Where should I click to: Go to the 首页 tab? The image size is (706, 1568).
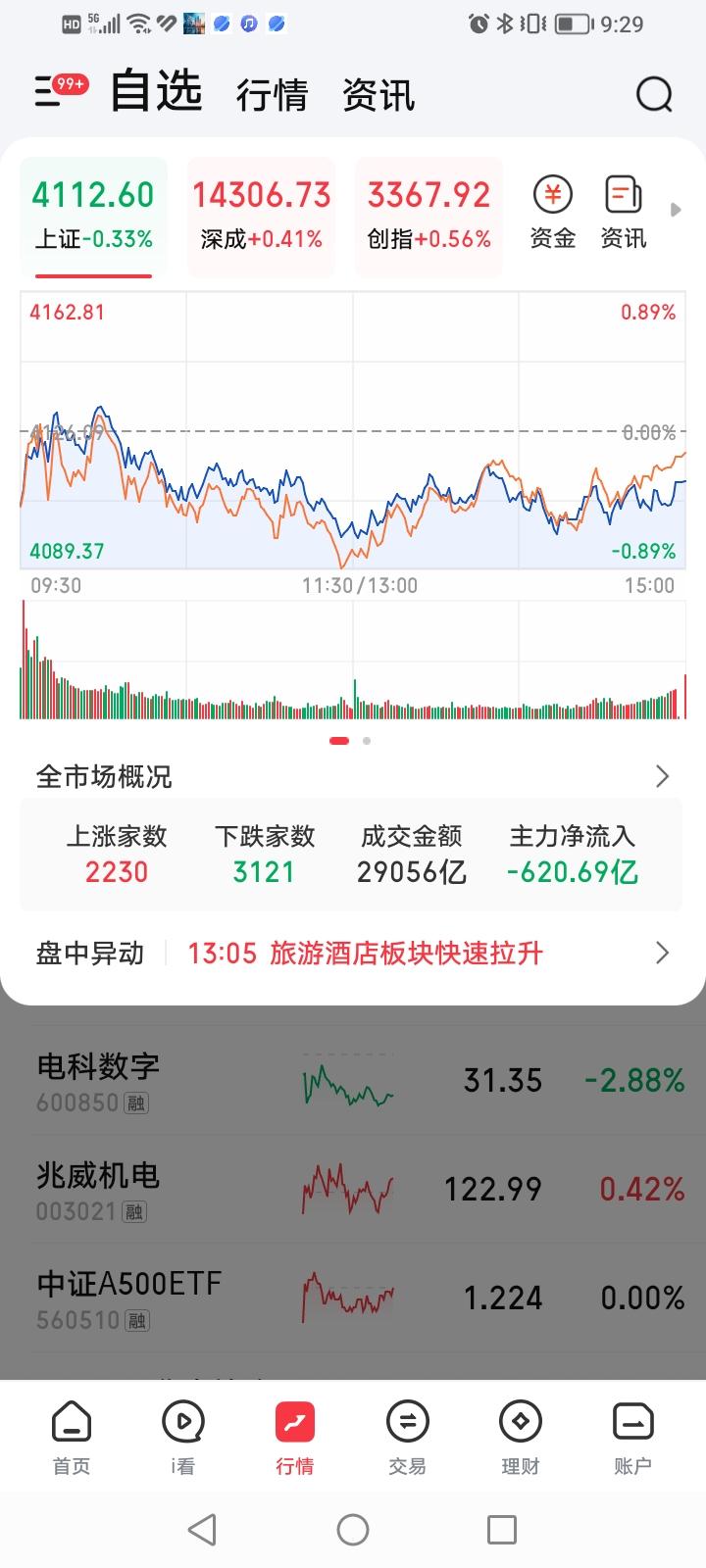72,1437
